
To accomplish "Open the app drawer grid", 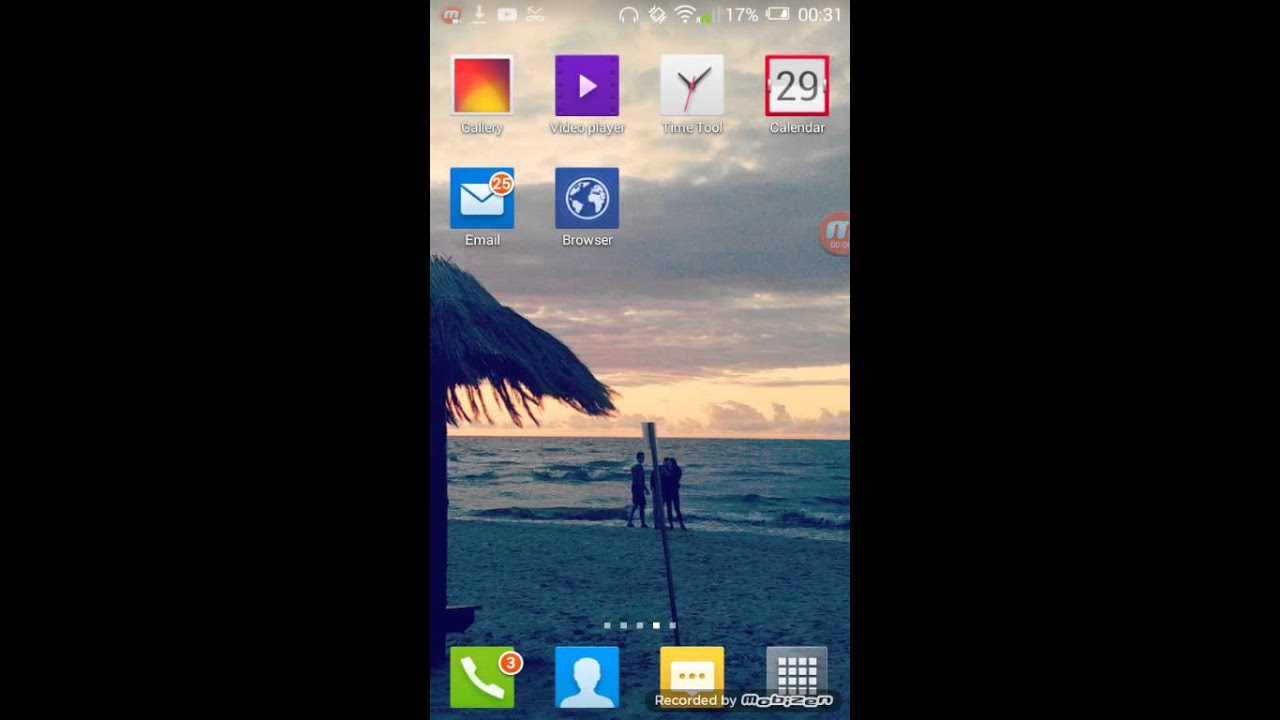I will pyautogui.click(x=797, y=674).
